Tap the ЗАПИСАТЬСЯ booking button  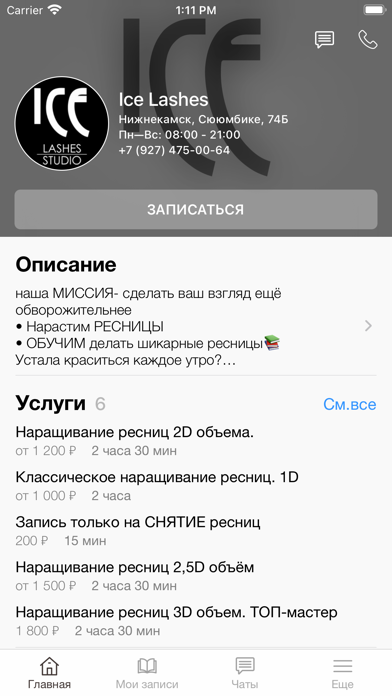(196, 210)
